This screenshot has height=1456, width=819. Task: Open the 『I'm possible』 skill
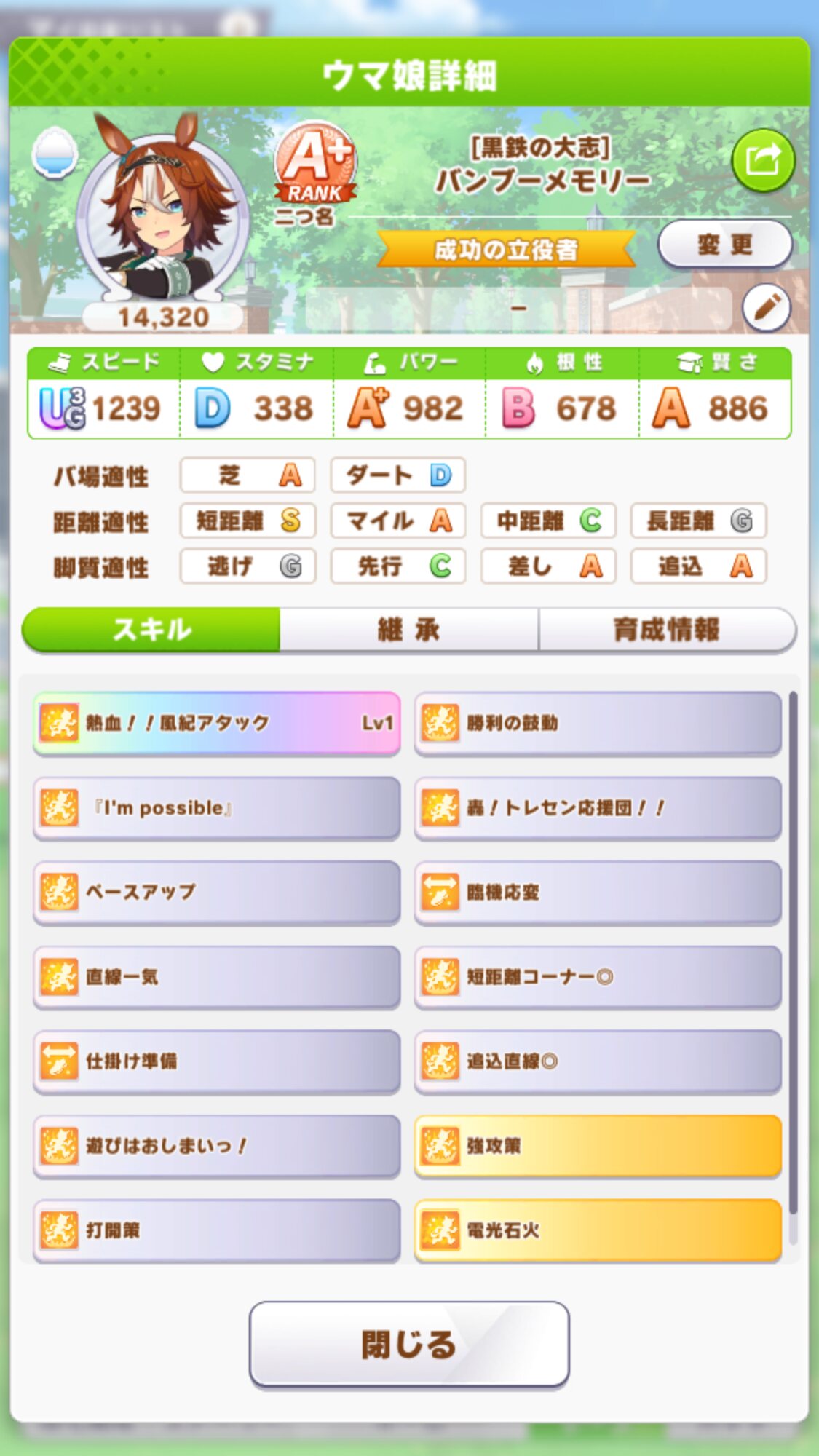216,807
